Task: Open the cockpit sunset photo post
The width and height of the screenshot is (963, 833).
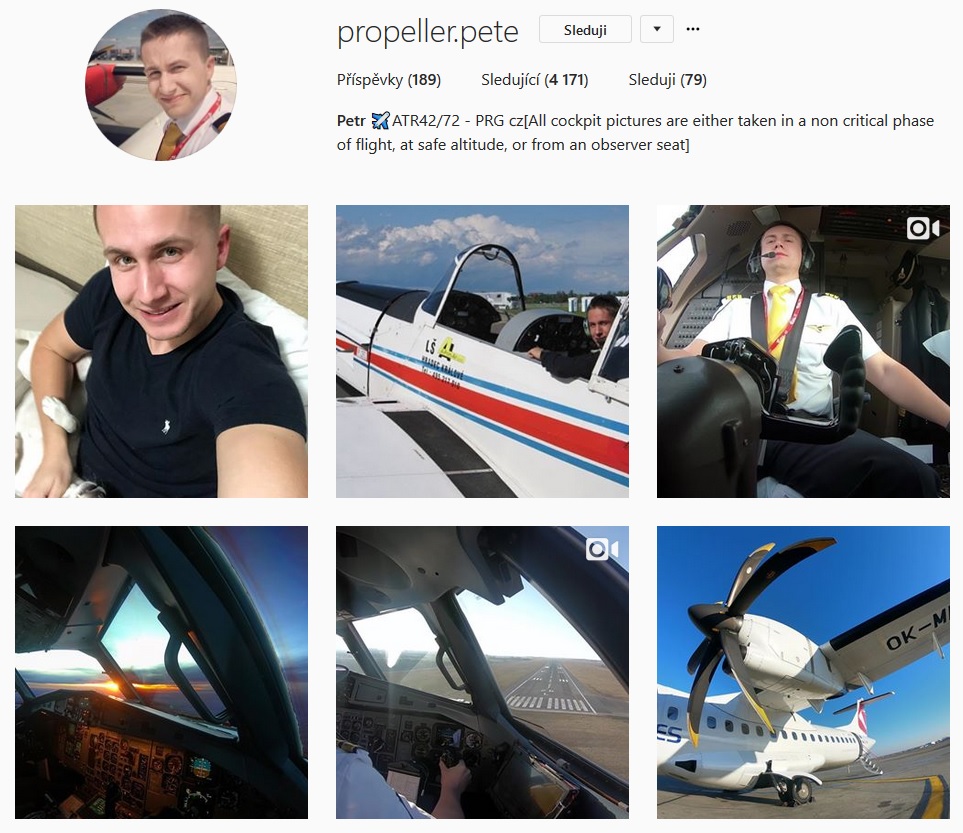Action: [x=161, y=672]
